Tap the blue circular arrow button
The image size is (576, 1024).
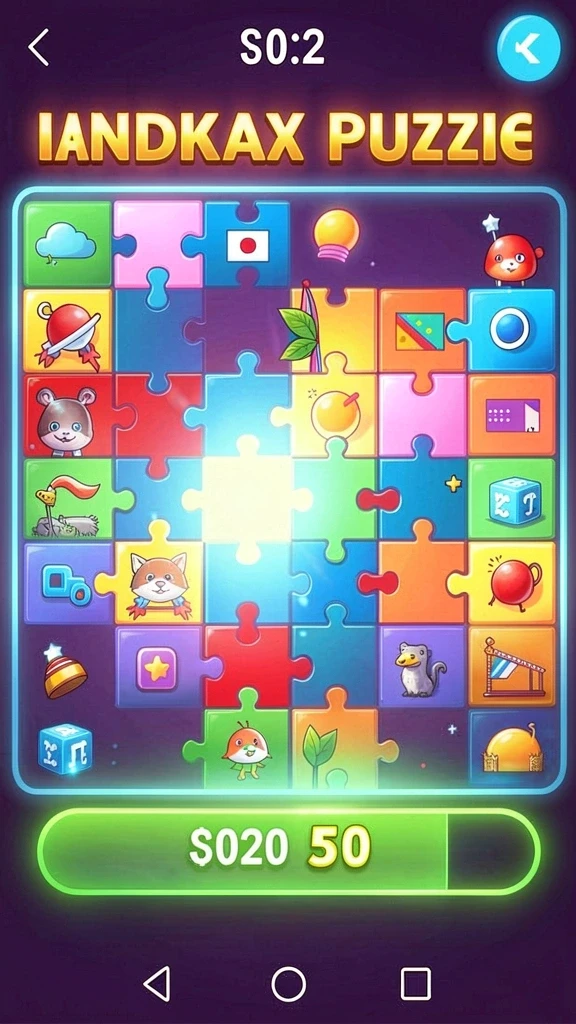[528, 48]
